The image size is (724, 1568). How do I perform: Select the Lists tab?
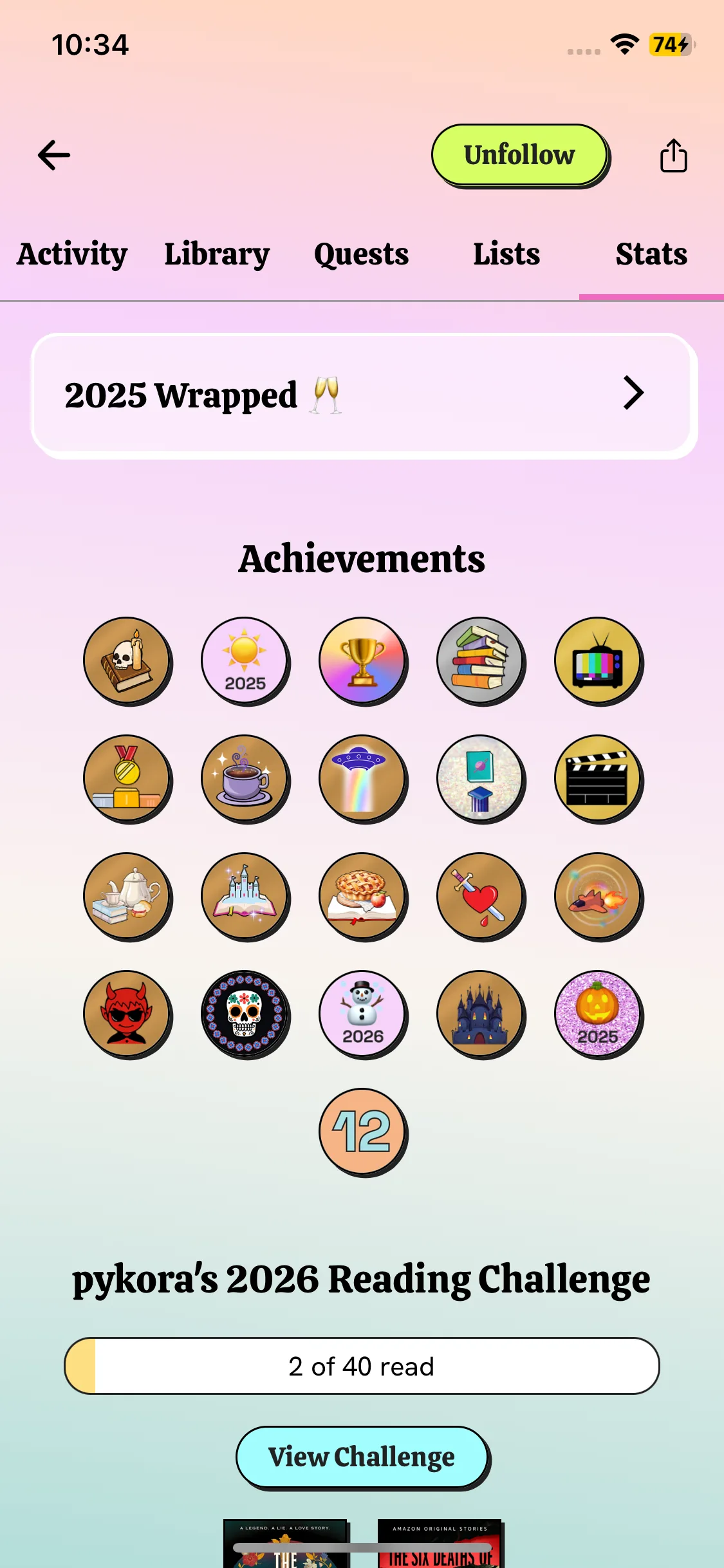click(x=506, y=254)
